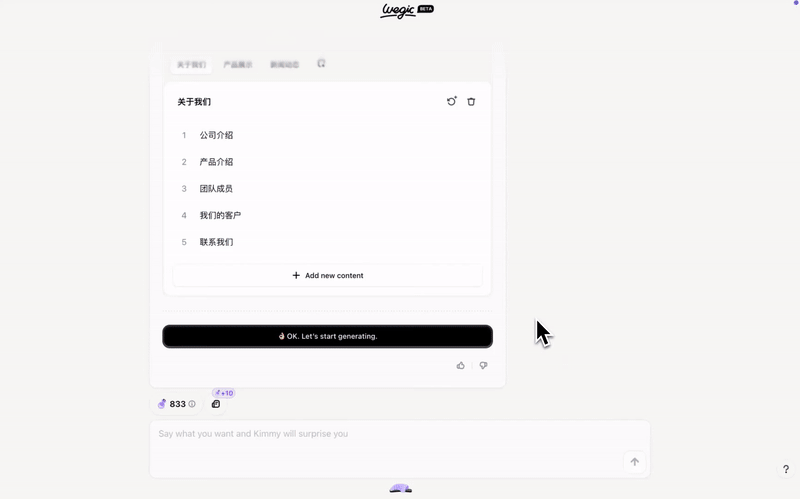Select the 联系我们 row
800x499 pixels.
coord(216,242)
